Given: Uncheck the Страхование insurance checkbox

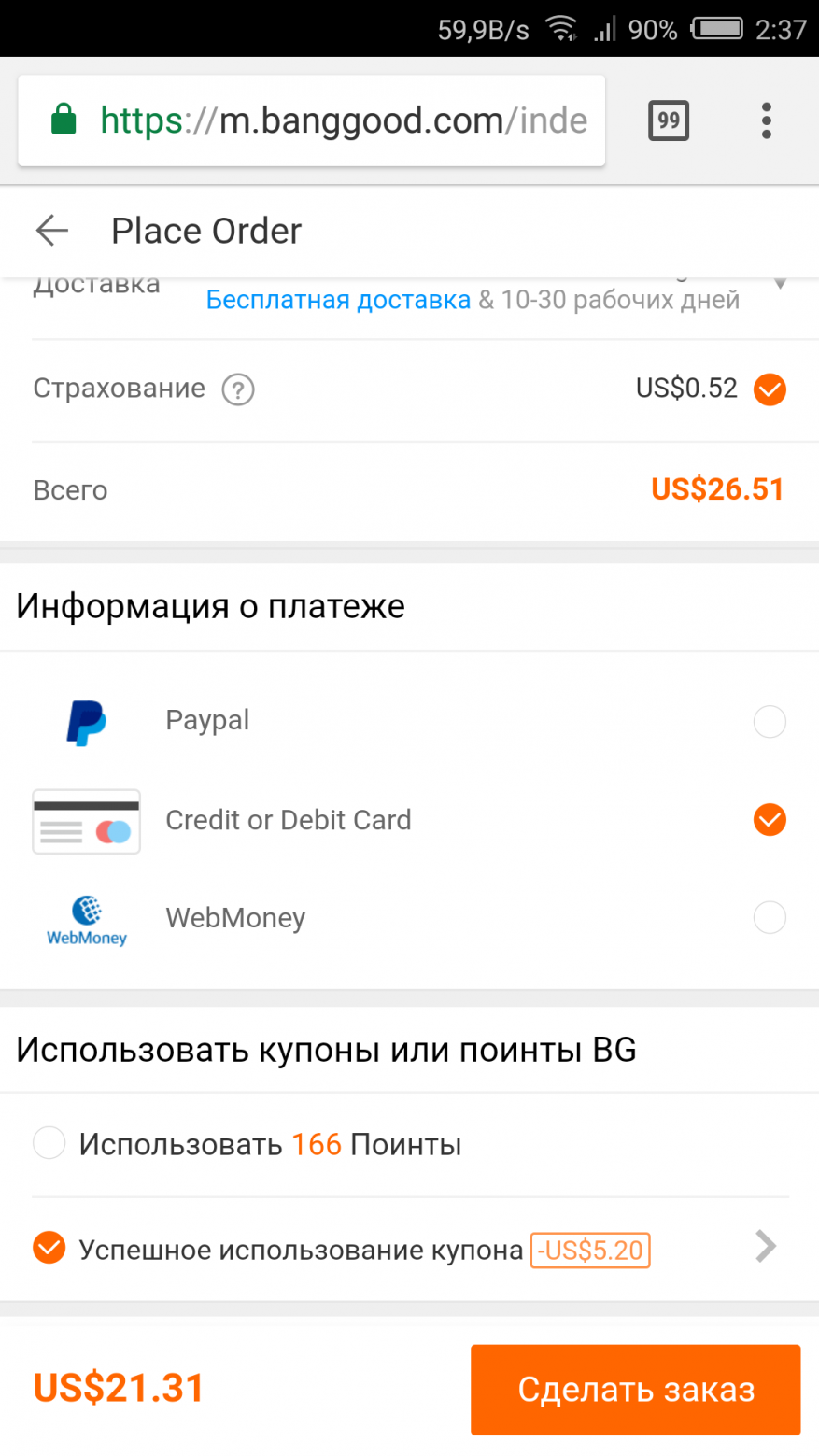Looking at the screenshot, I should (770, 389).
